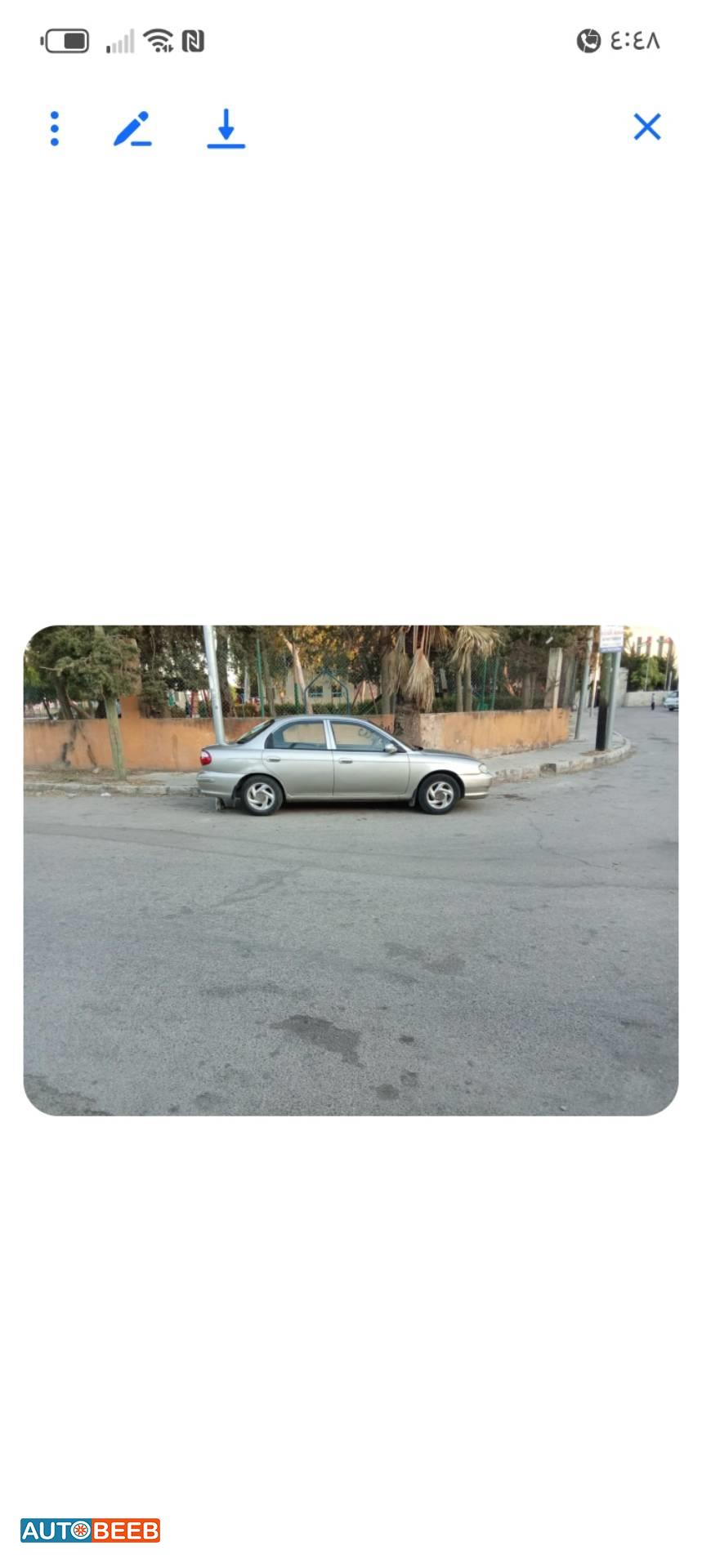Open the car photo full screen
Viewport: 702px width, 1568px height.
tap(351, 870)
